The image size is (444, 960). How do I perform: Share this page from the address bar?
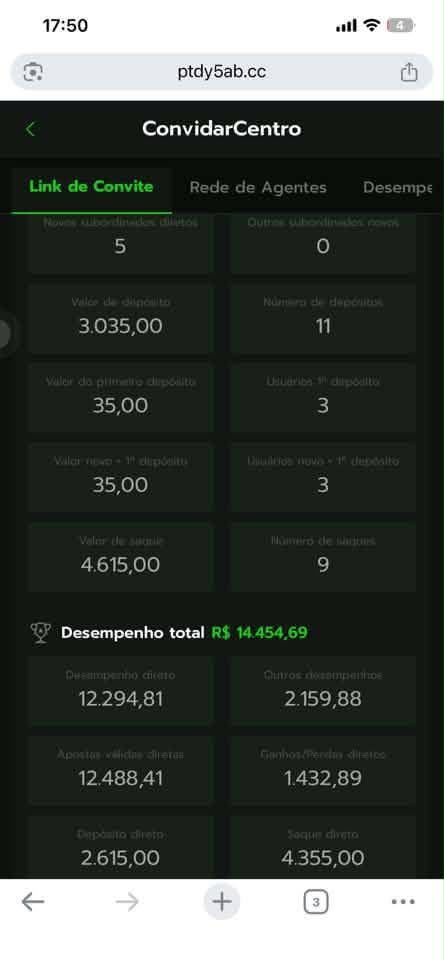coord(408,72)
